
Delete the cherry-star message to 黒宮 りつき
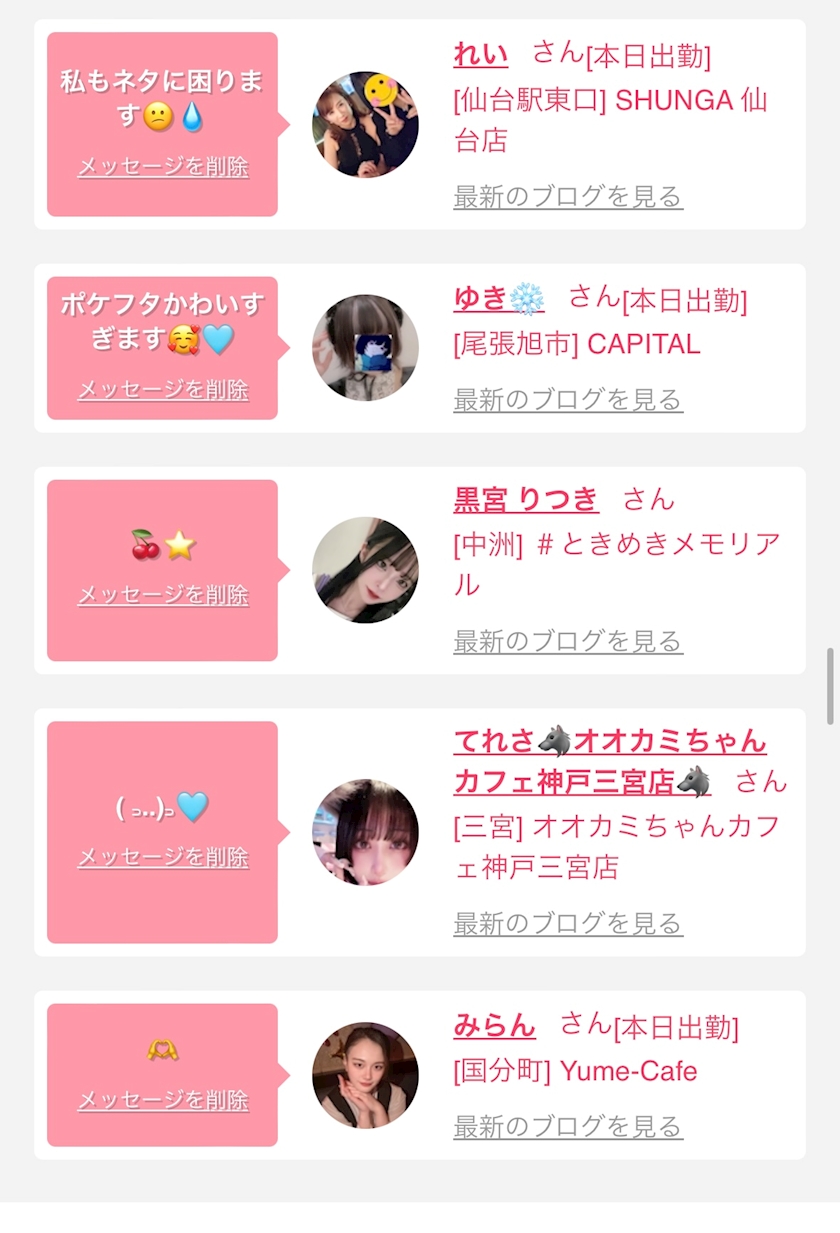pos(163,596)
